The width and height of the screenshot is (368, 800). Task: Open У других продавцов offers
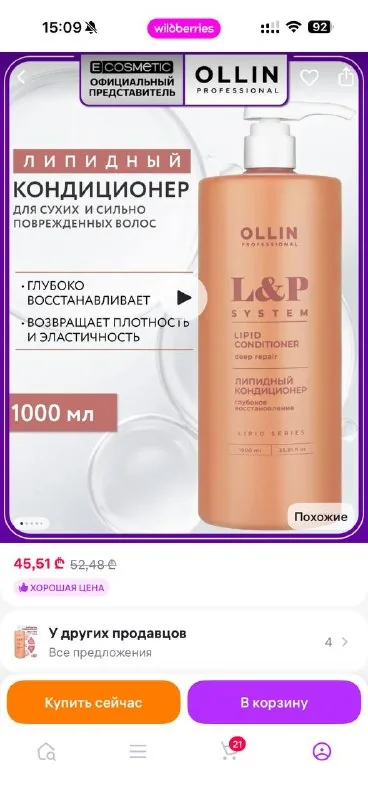click(x=184, y=642)
